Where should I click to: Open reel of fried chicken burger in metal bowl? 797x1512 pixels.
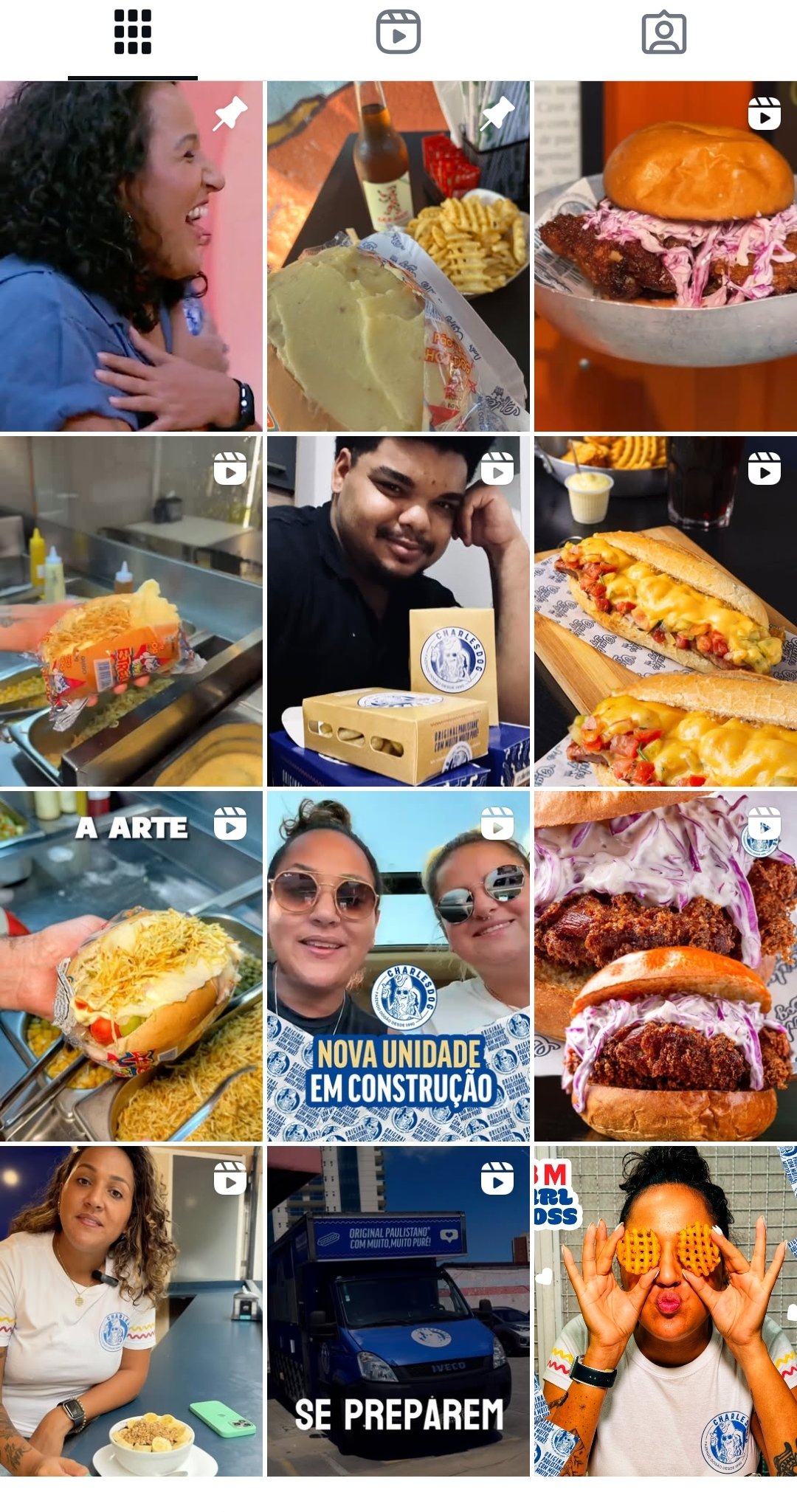pyautogui.click(x=666, y=256)
